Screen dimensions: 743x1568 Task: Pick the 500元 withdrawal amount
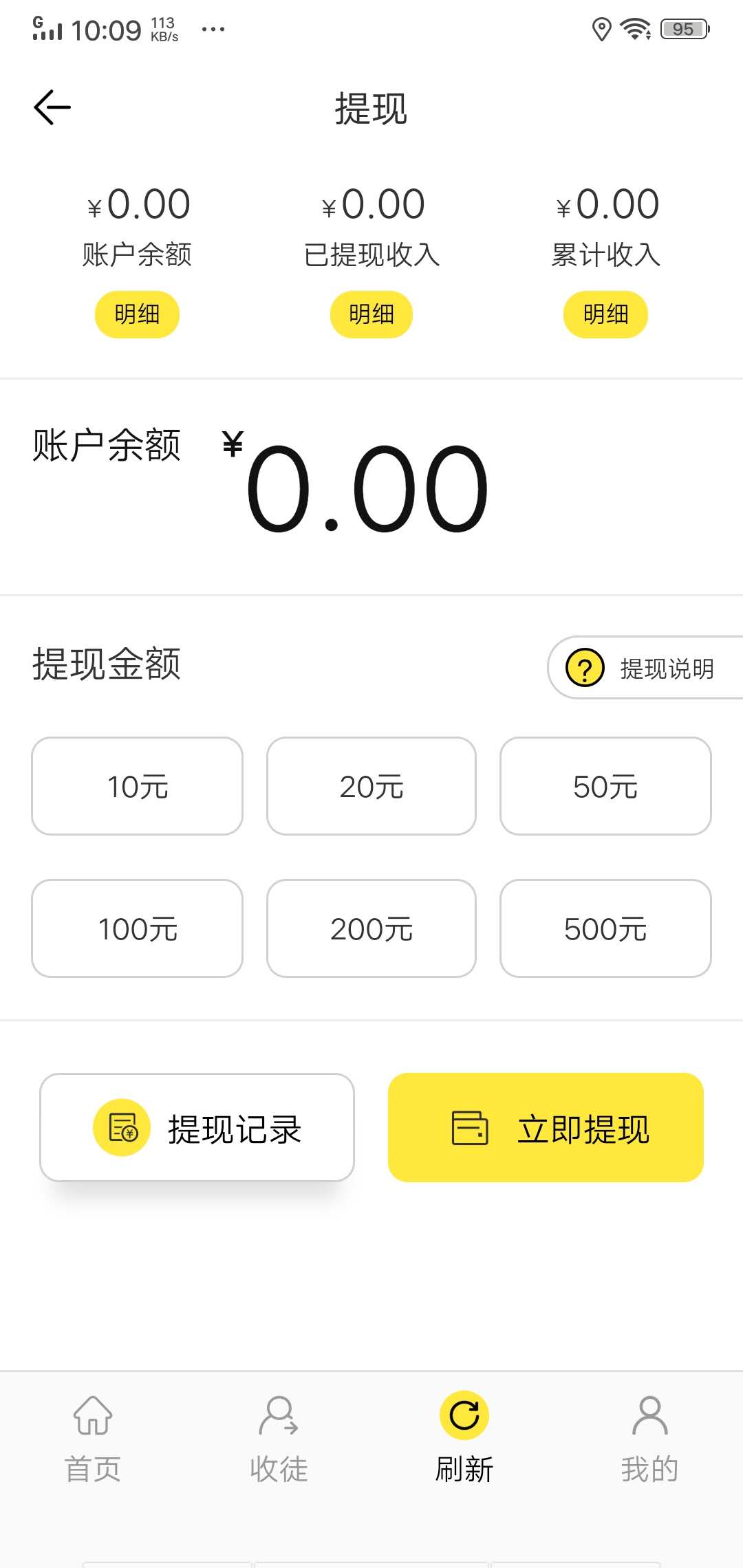tap(605, 928)
